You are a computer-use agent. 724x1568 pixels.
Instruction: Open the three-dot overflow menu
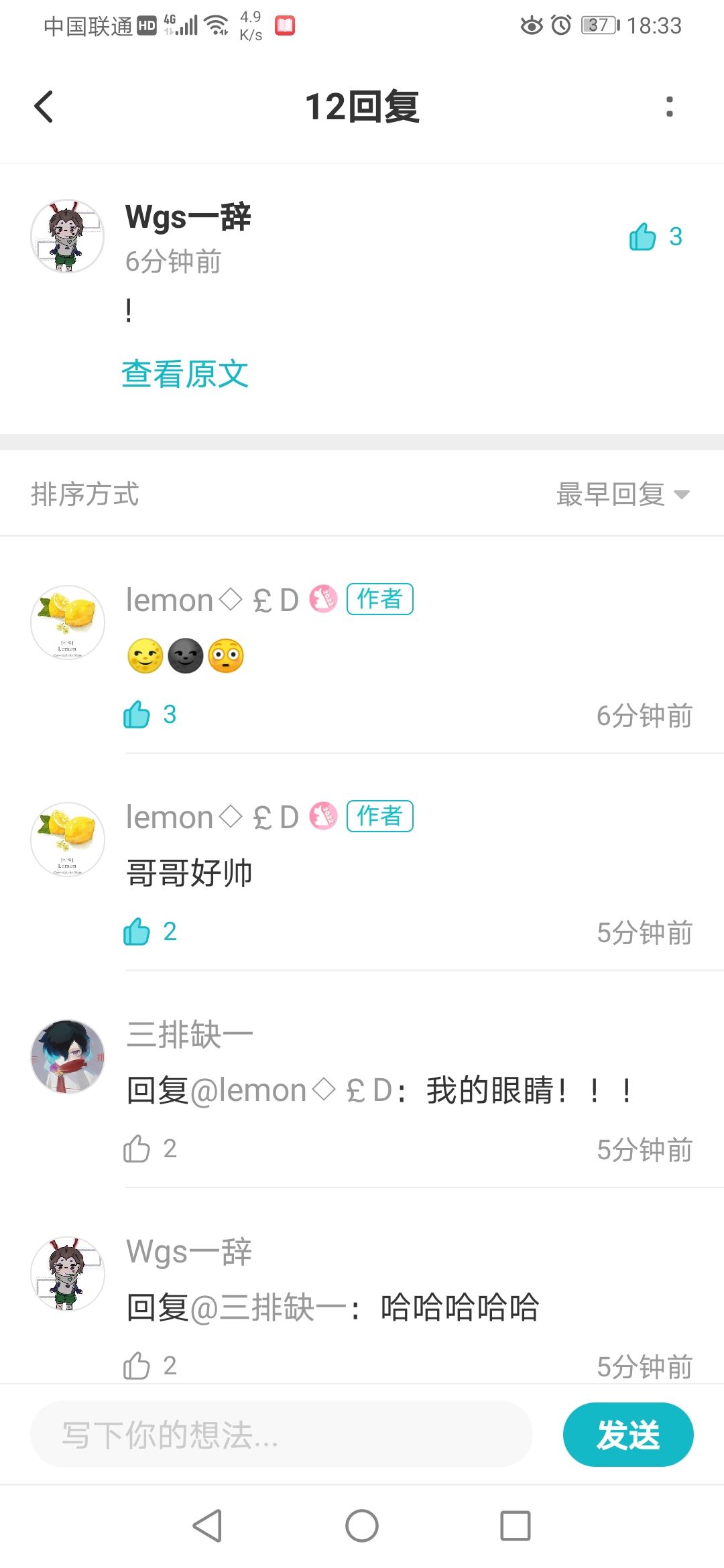tap(669, 107)
